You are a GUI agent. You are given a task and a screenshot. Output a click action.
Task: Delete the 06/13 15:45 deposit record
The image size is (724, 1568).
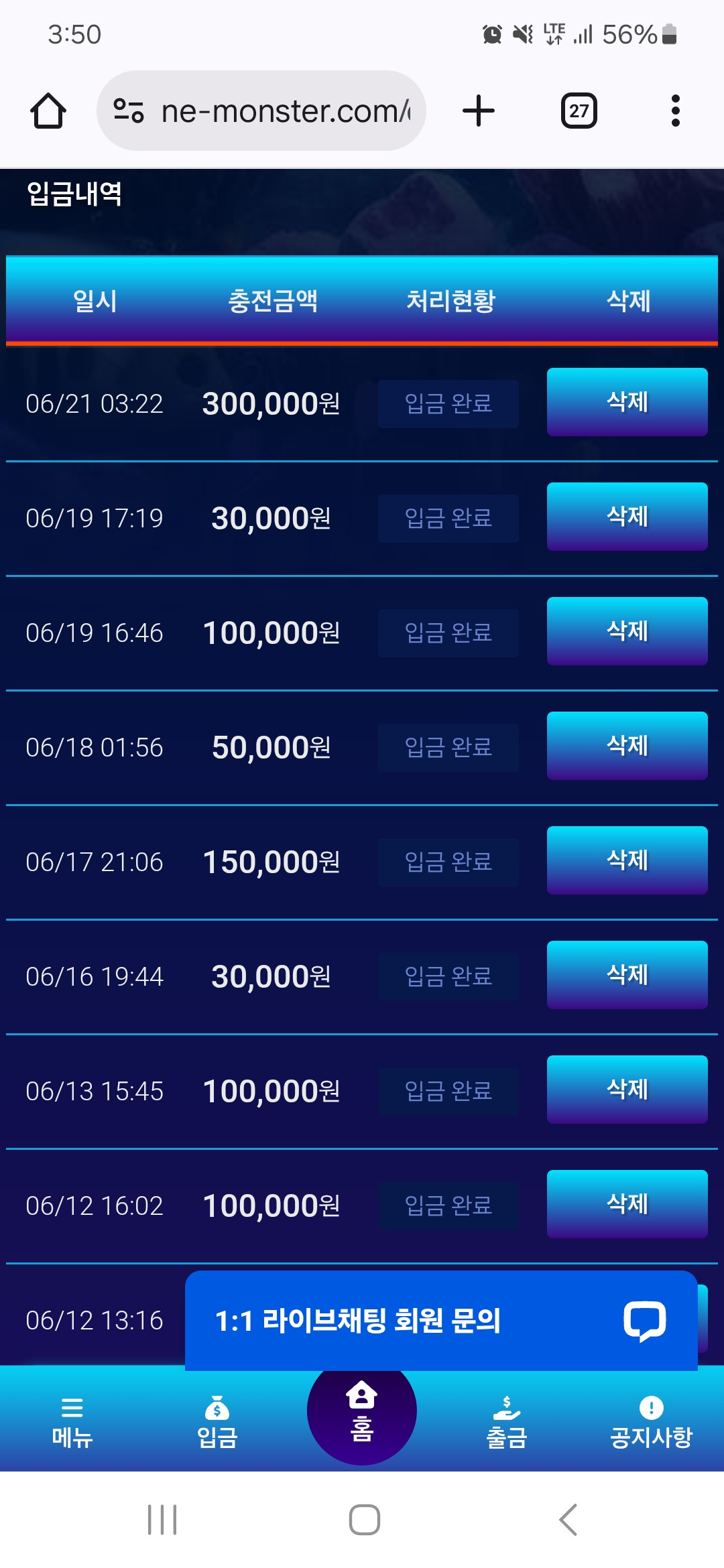pos(627,1090)
